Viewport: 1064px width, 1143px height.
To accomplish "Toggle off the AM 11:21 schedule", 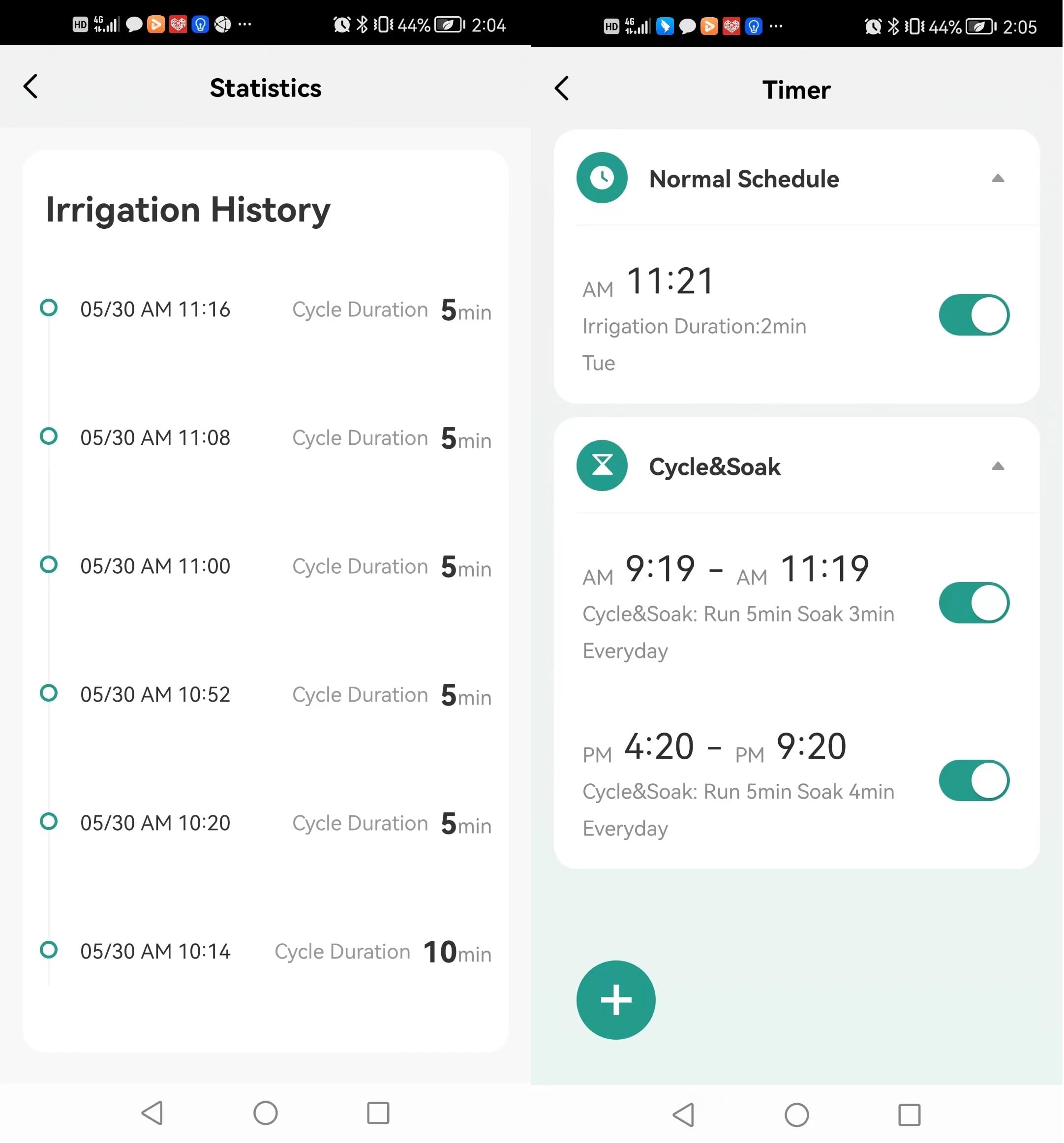I will click(974, 315).
